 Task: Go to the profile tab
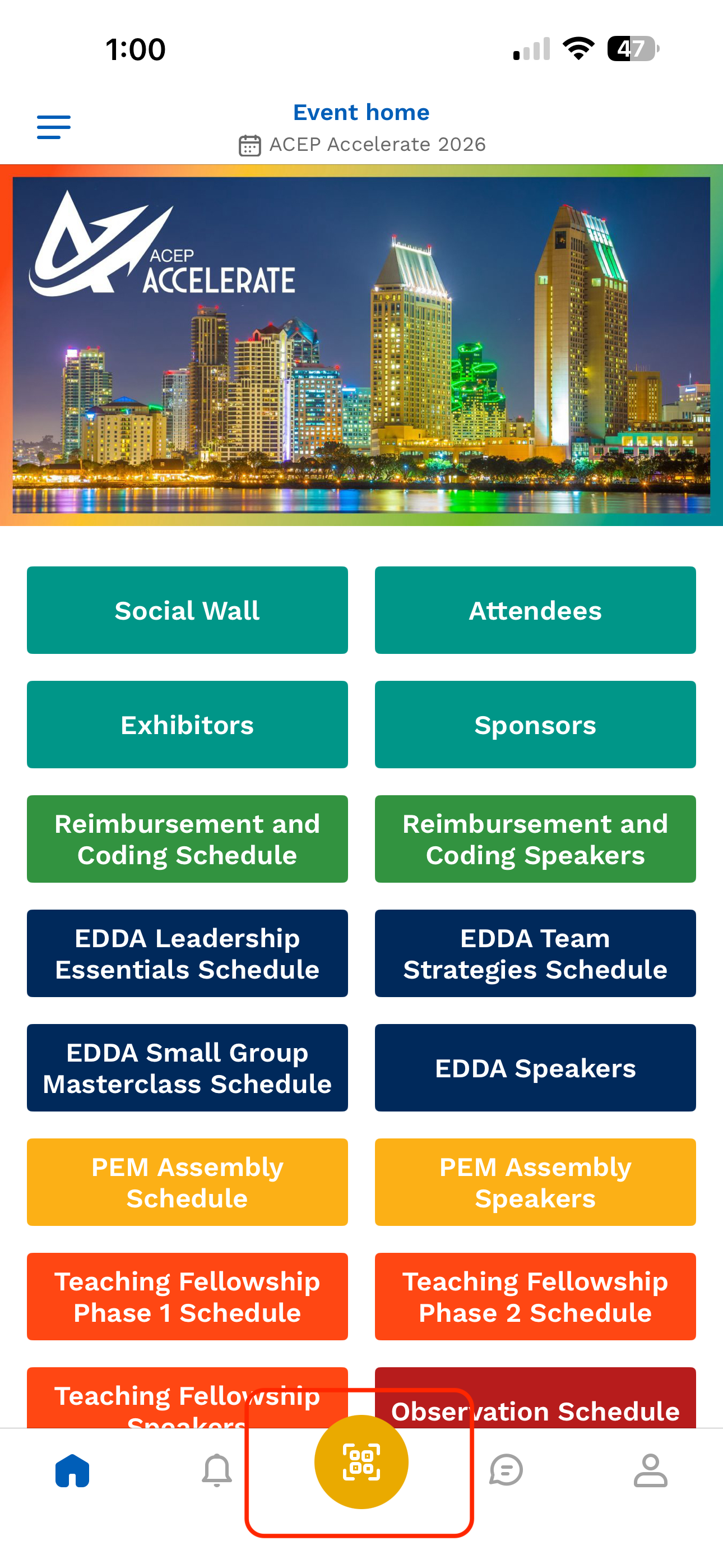click(650, 1470)
